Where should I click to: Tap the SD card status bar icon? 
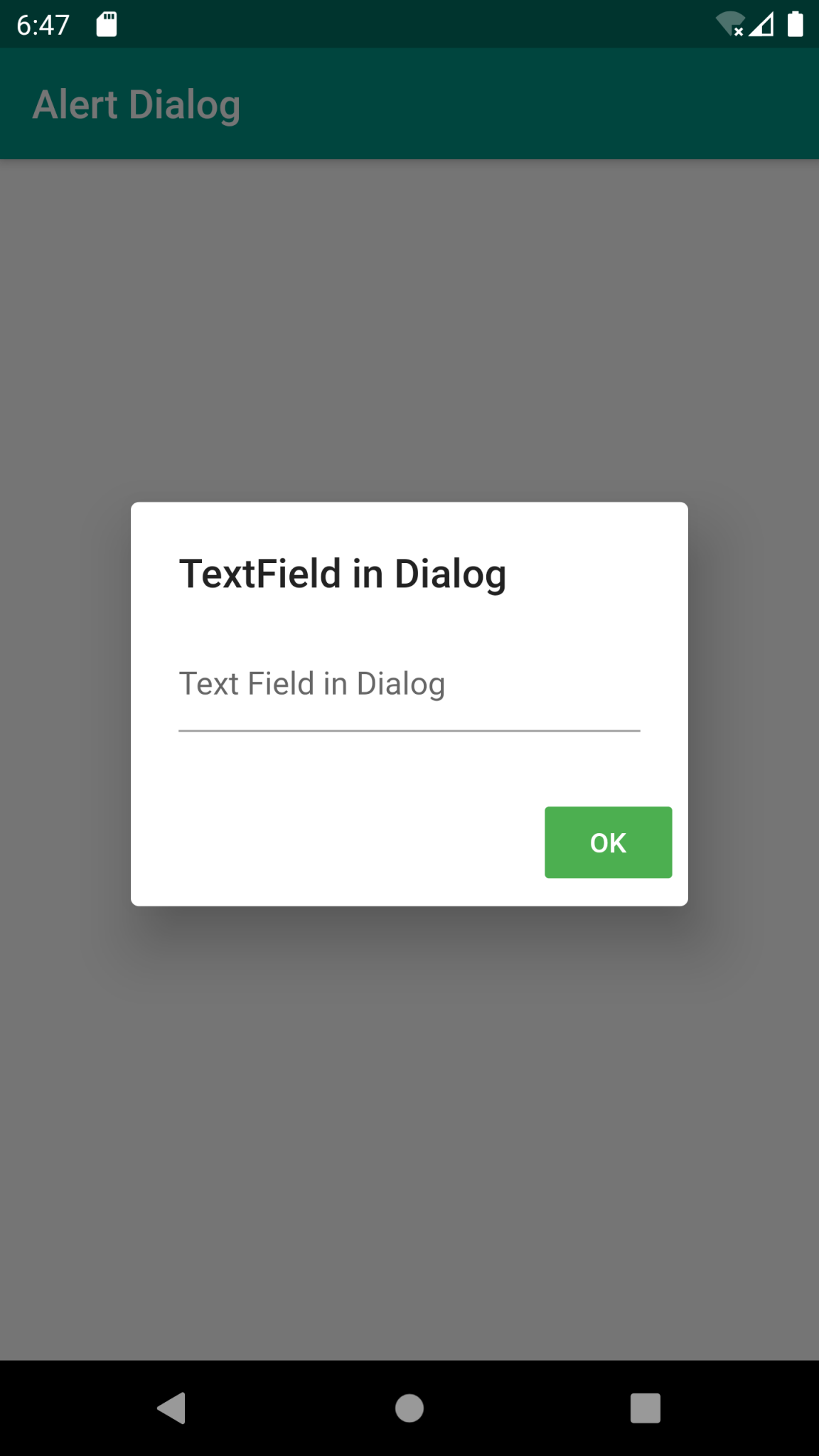tap(107, 23)
